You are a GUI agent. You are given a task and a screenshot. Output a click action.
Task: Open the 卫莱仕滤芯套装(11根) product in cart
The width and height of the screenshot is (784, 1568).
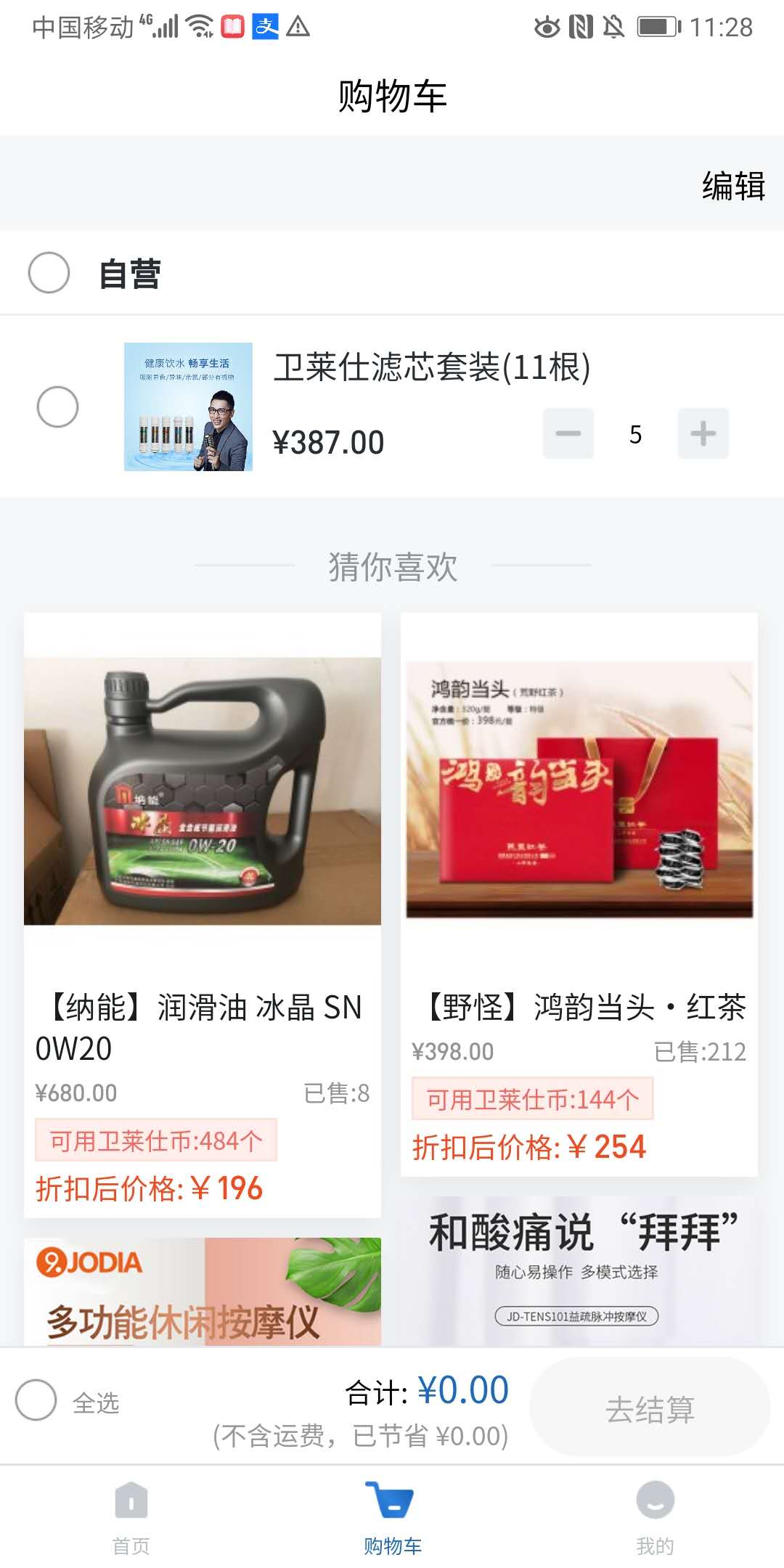[x=431, y=367]
